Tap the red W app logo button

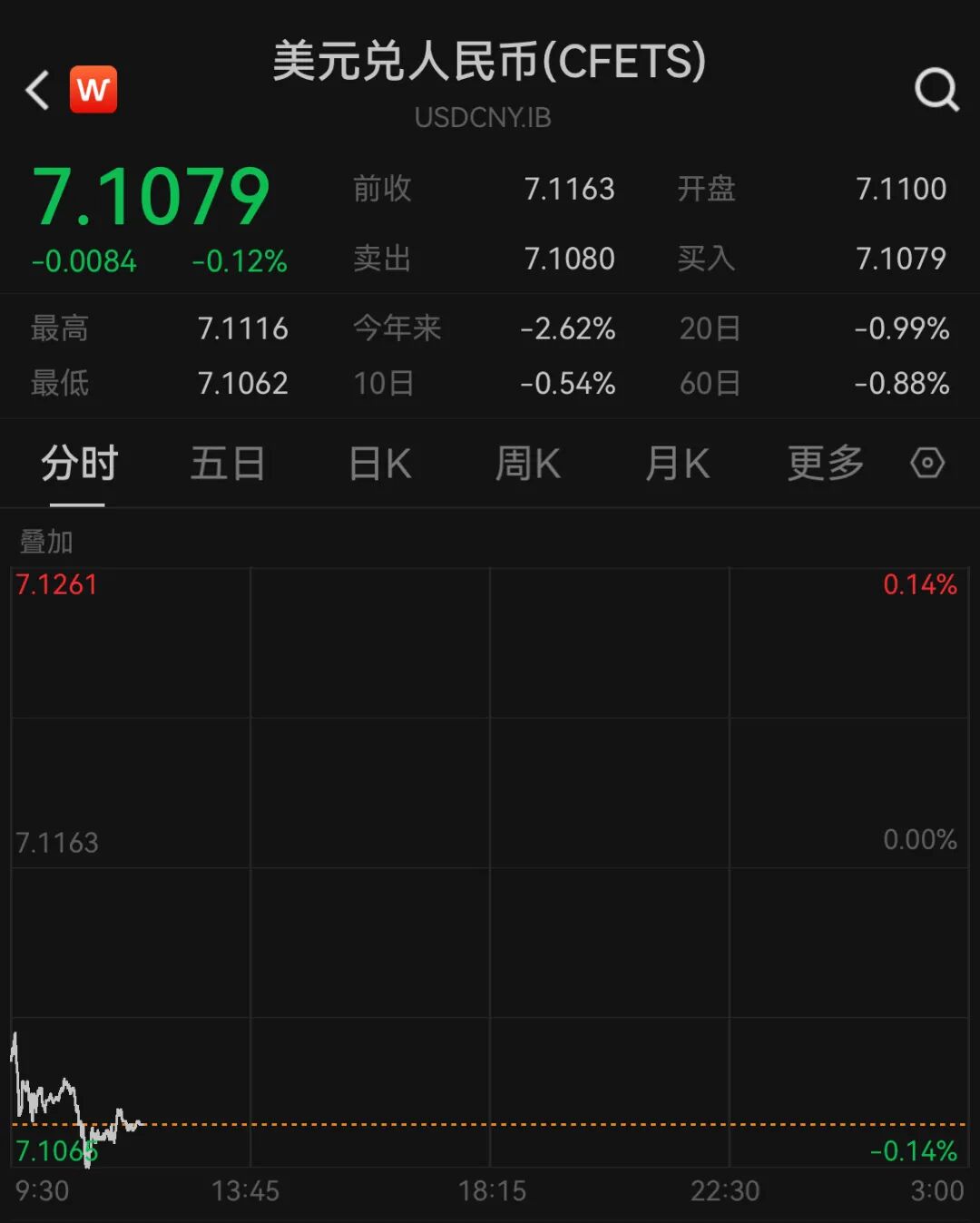93,90
